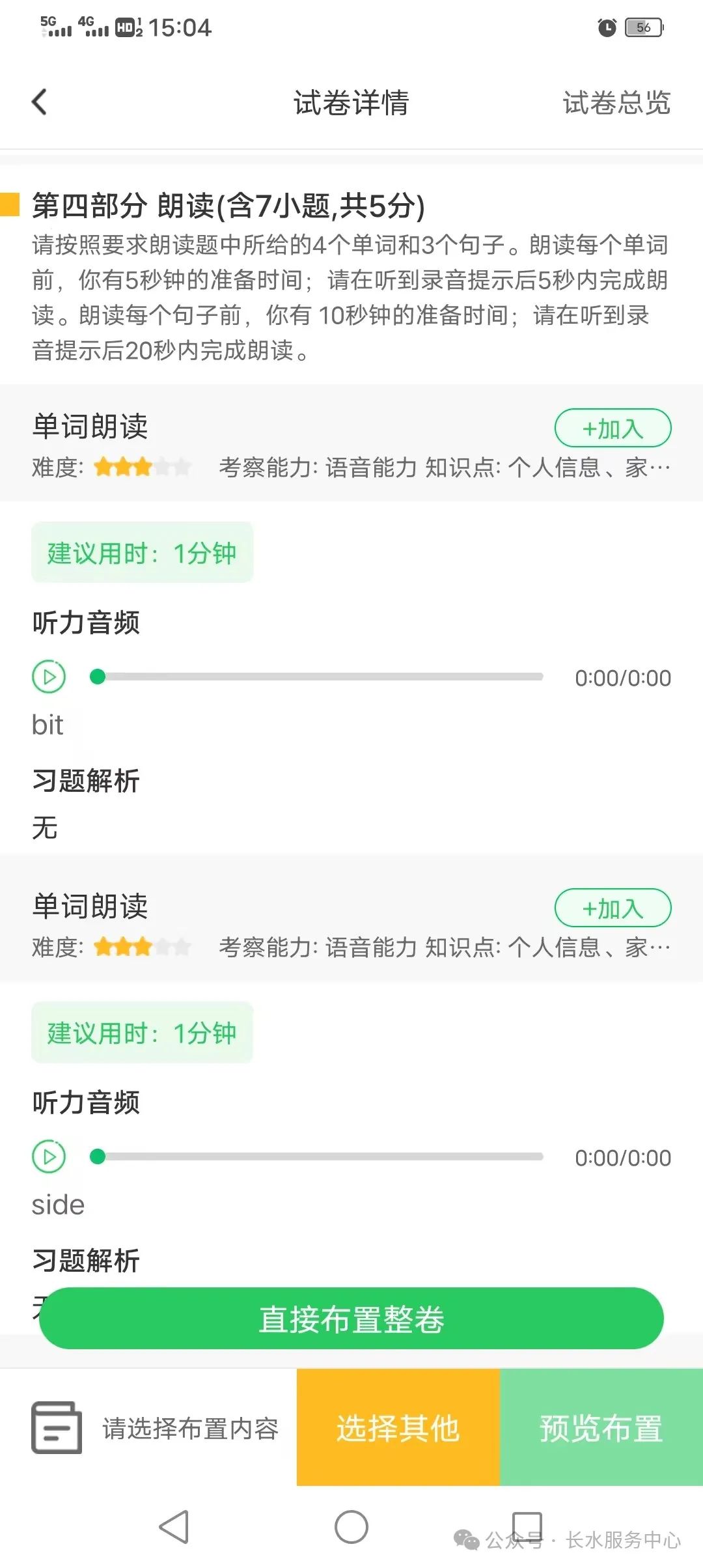
Task: Tap 预览布置 to preview assignment
Action: [601, 1427]
